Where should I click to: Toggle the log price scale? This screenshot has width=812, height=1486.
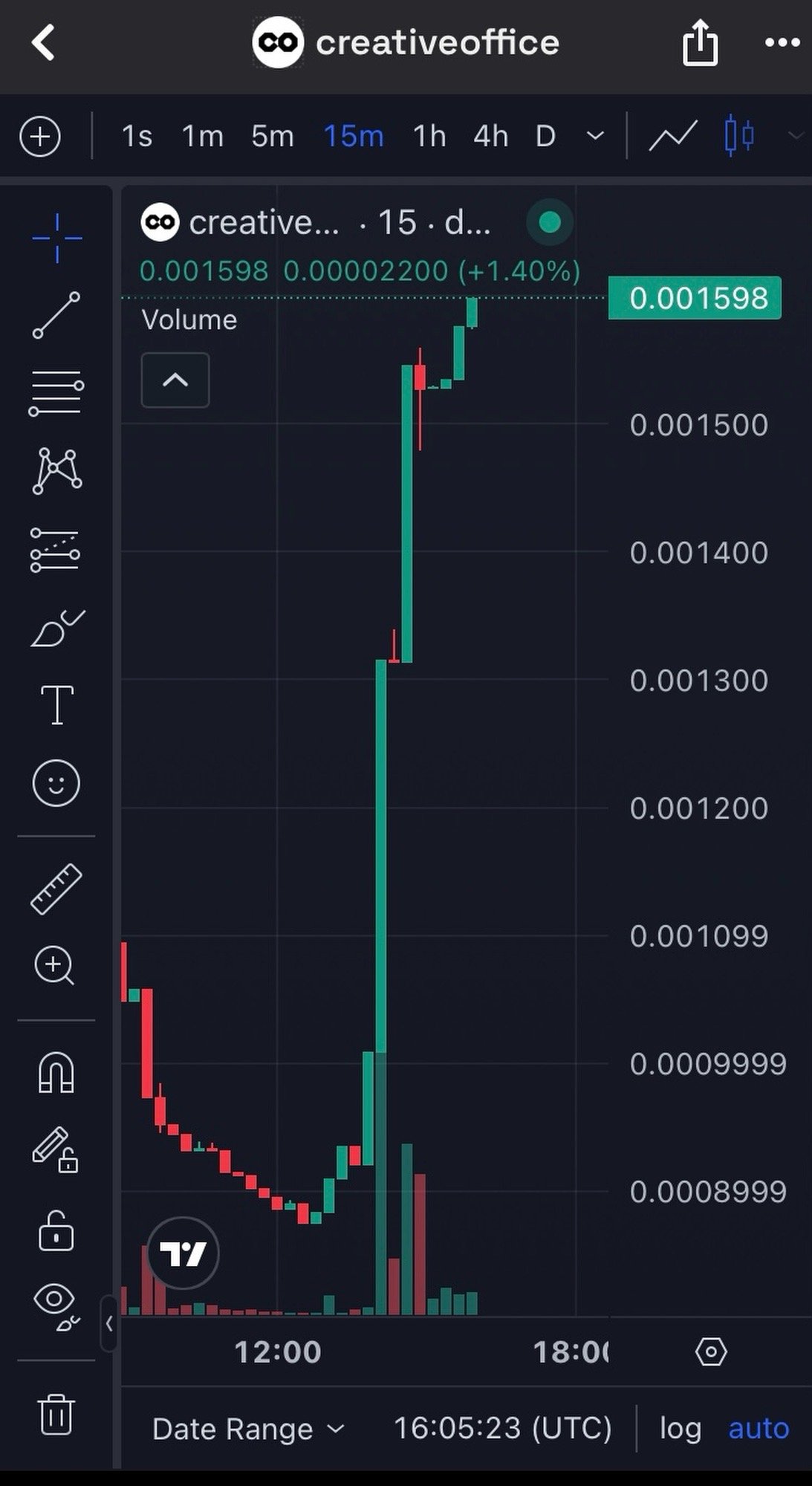coord(680,1429)
